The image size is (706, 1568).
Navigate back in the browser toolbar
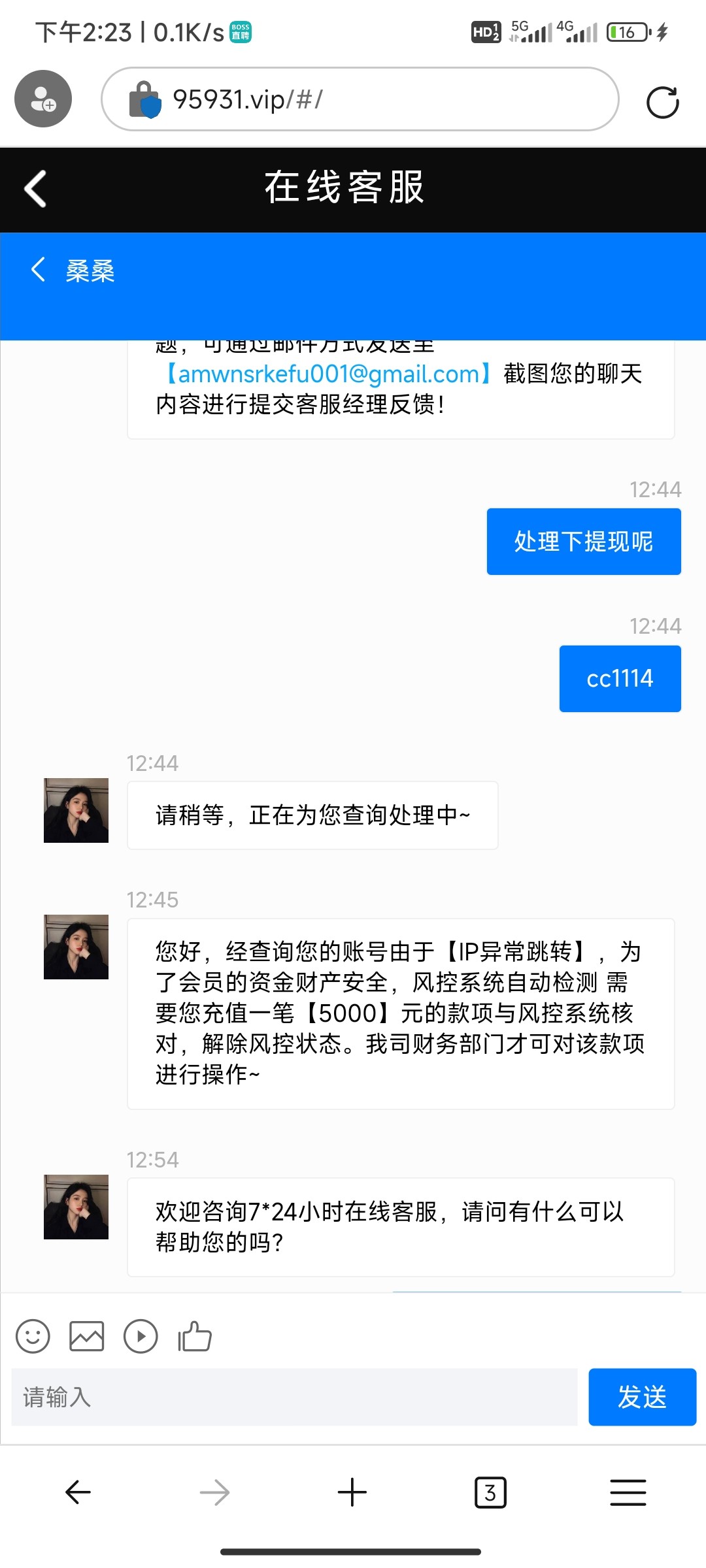tap(78, 1492)
